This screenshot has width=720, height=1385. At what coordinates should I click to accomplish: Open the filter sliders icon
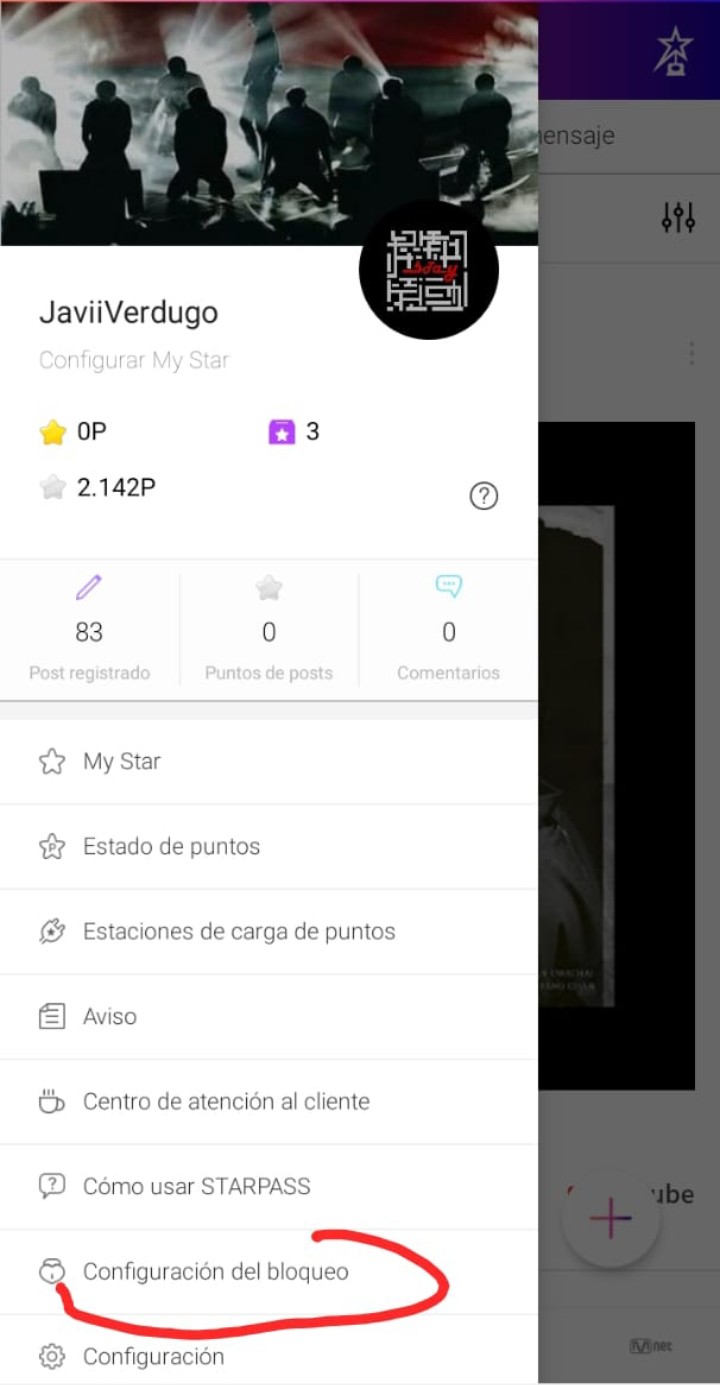pos(678,217)
